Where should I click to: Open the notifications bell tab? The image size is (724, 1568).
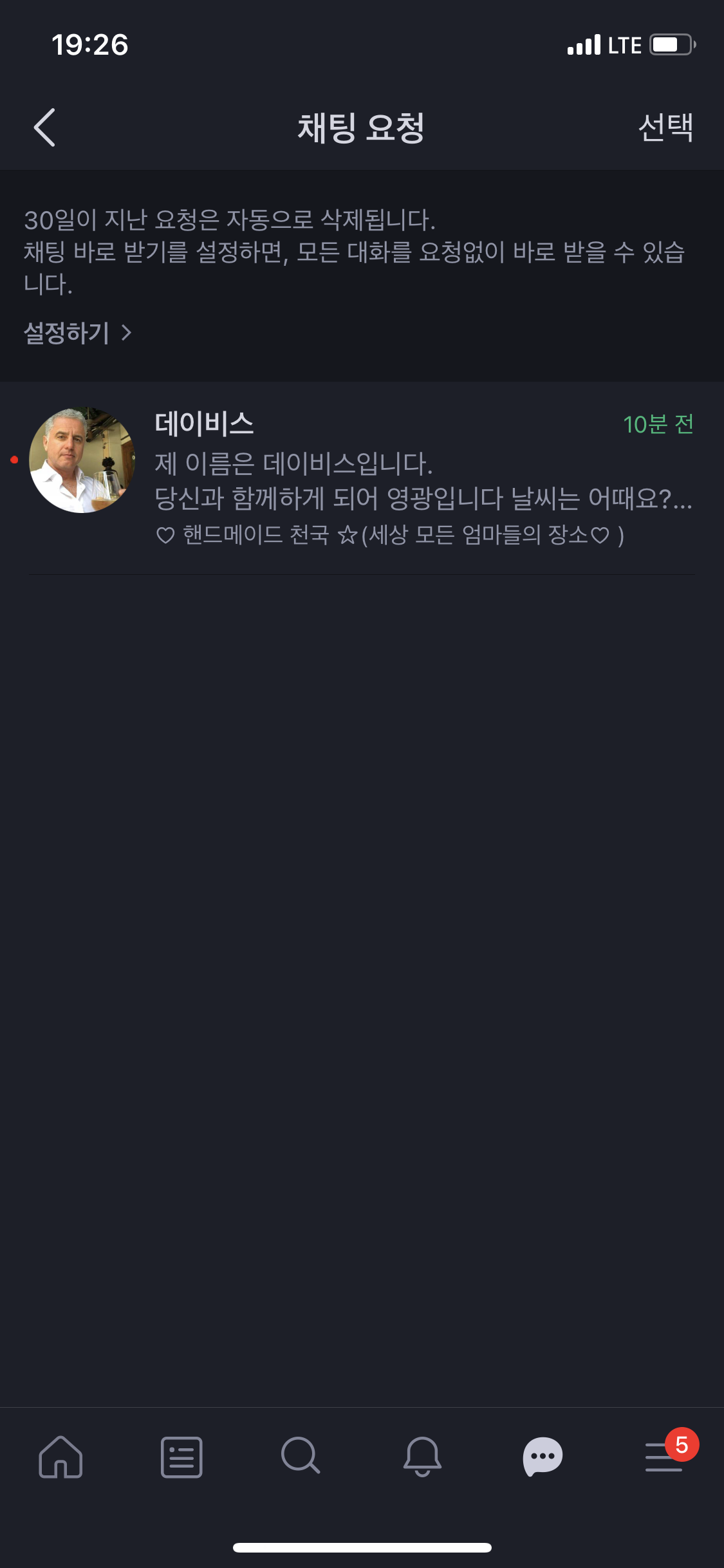pos(422,1457)
